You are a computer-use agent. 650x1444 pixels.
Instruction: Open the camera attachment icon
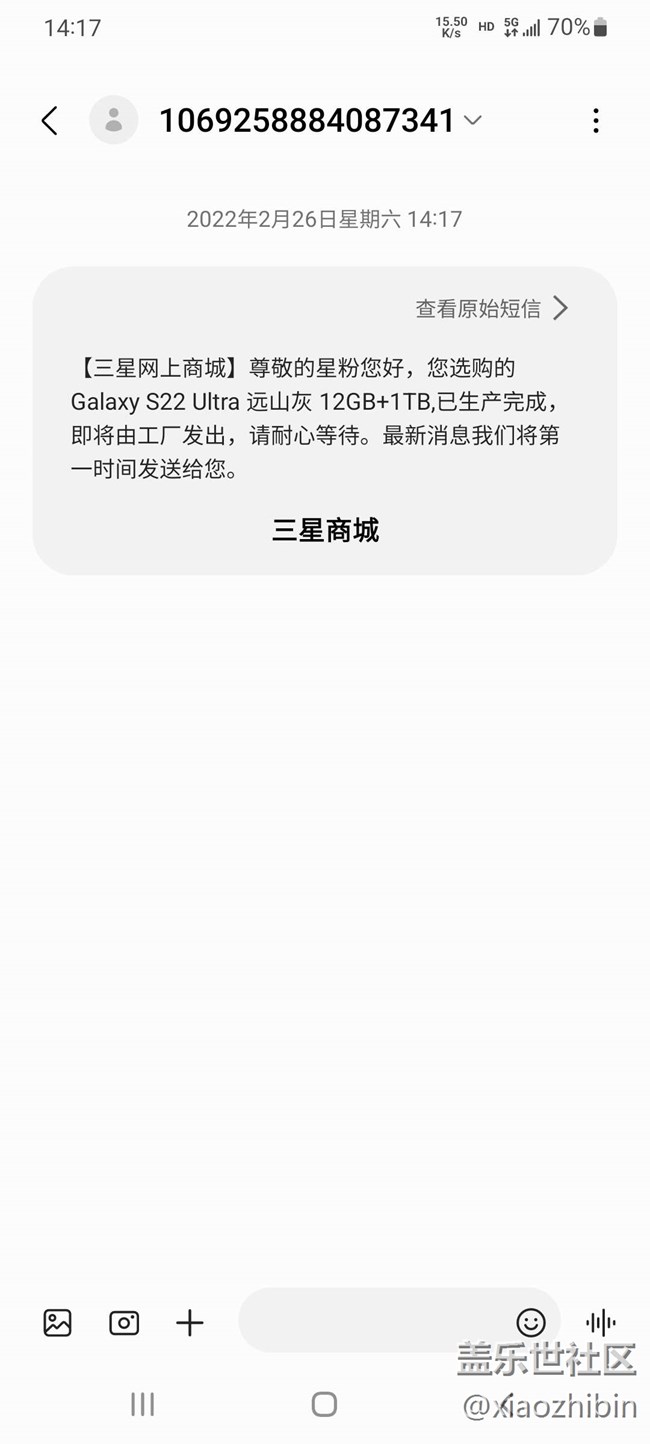(x=124, y=1323)
